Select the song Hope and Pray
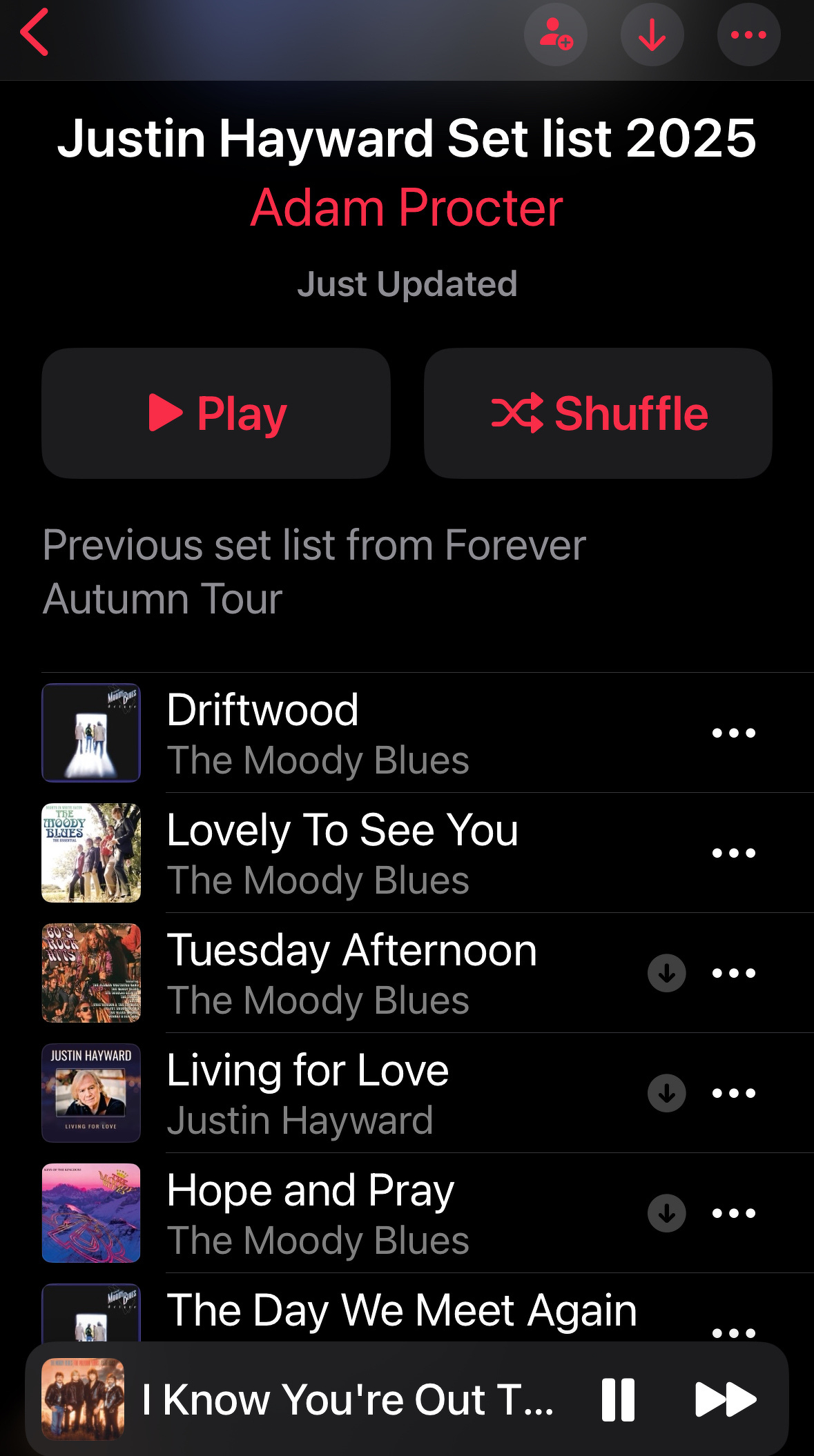 311,1213
